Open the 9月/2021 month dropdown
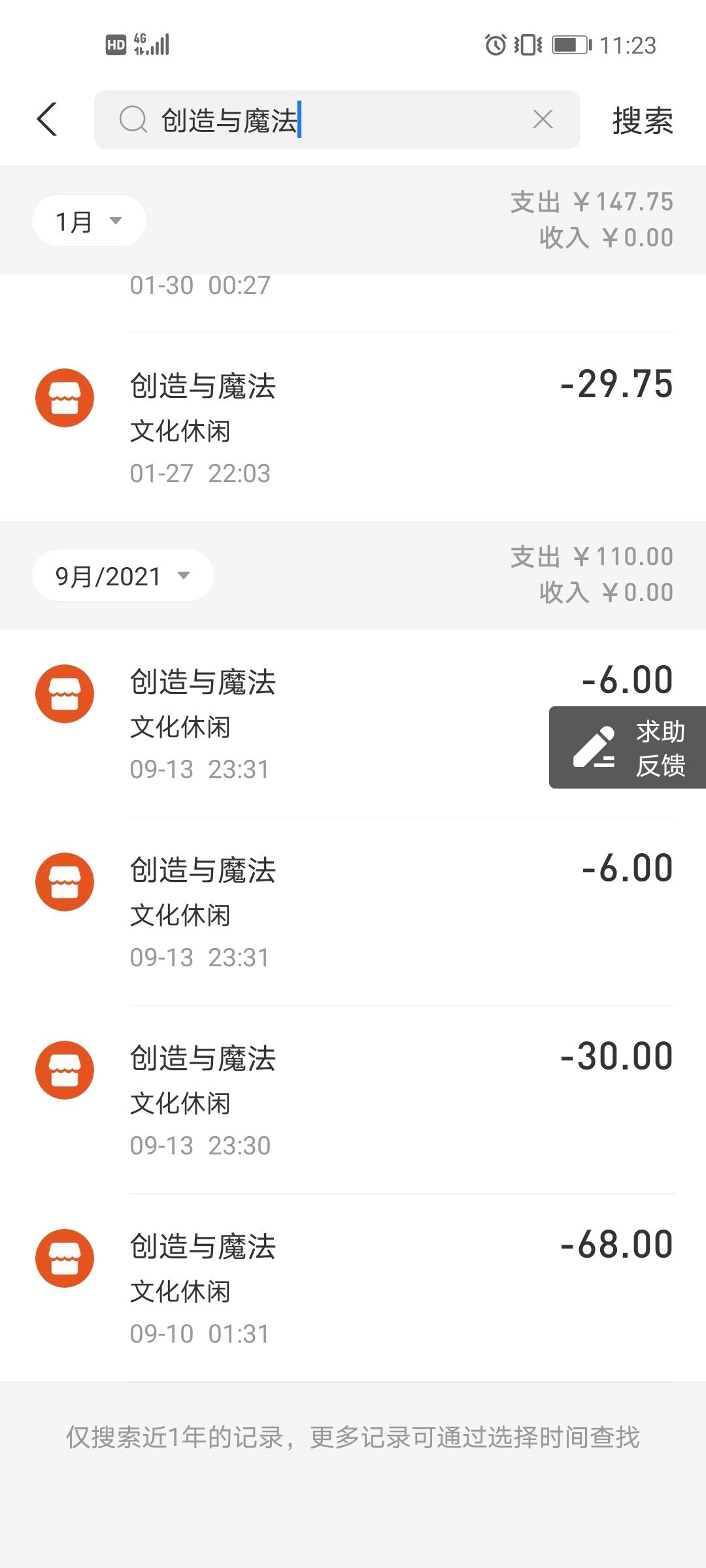This screenshot has height=1568, width=706. tap(123, 576)
